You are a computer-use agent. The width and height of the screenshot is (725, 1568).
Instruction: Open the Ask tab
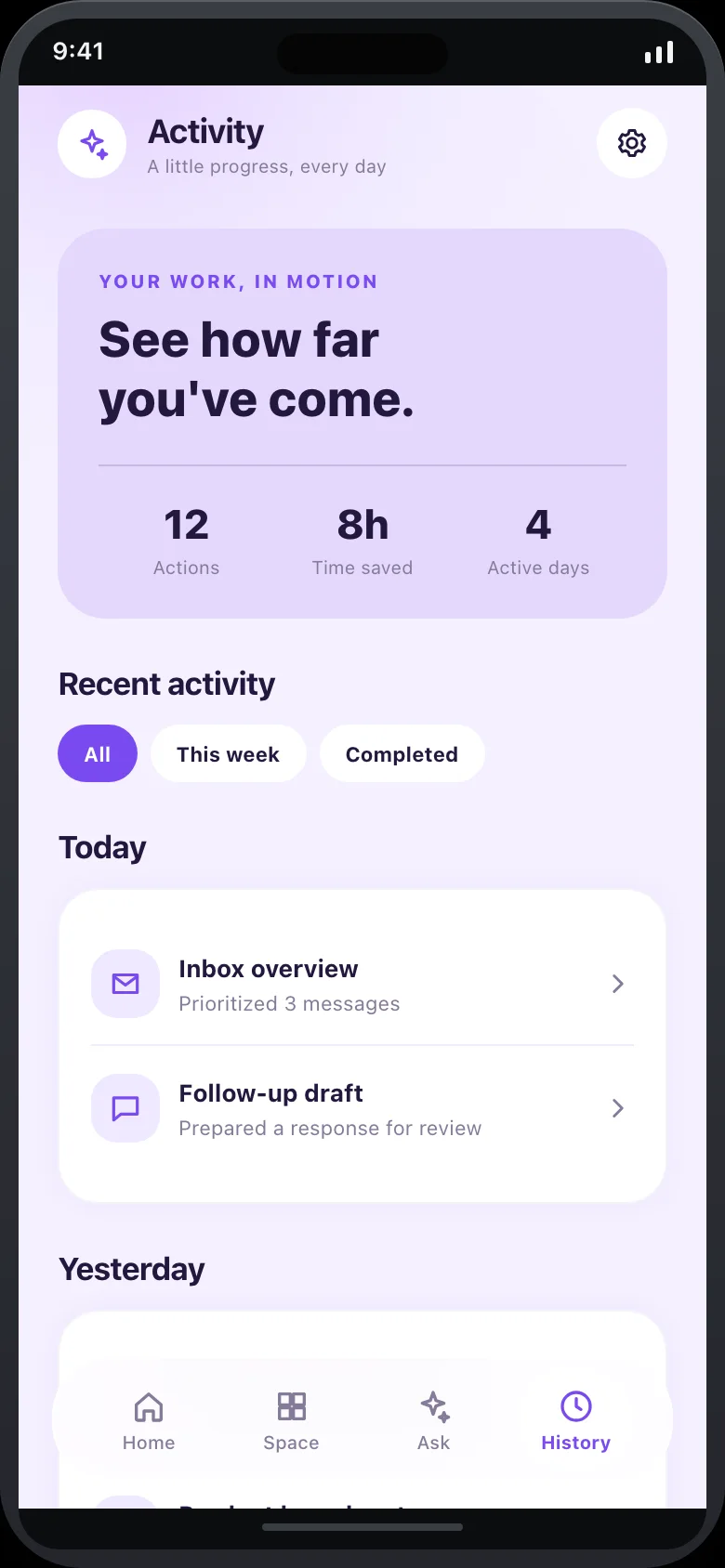pos(433,1421)
